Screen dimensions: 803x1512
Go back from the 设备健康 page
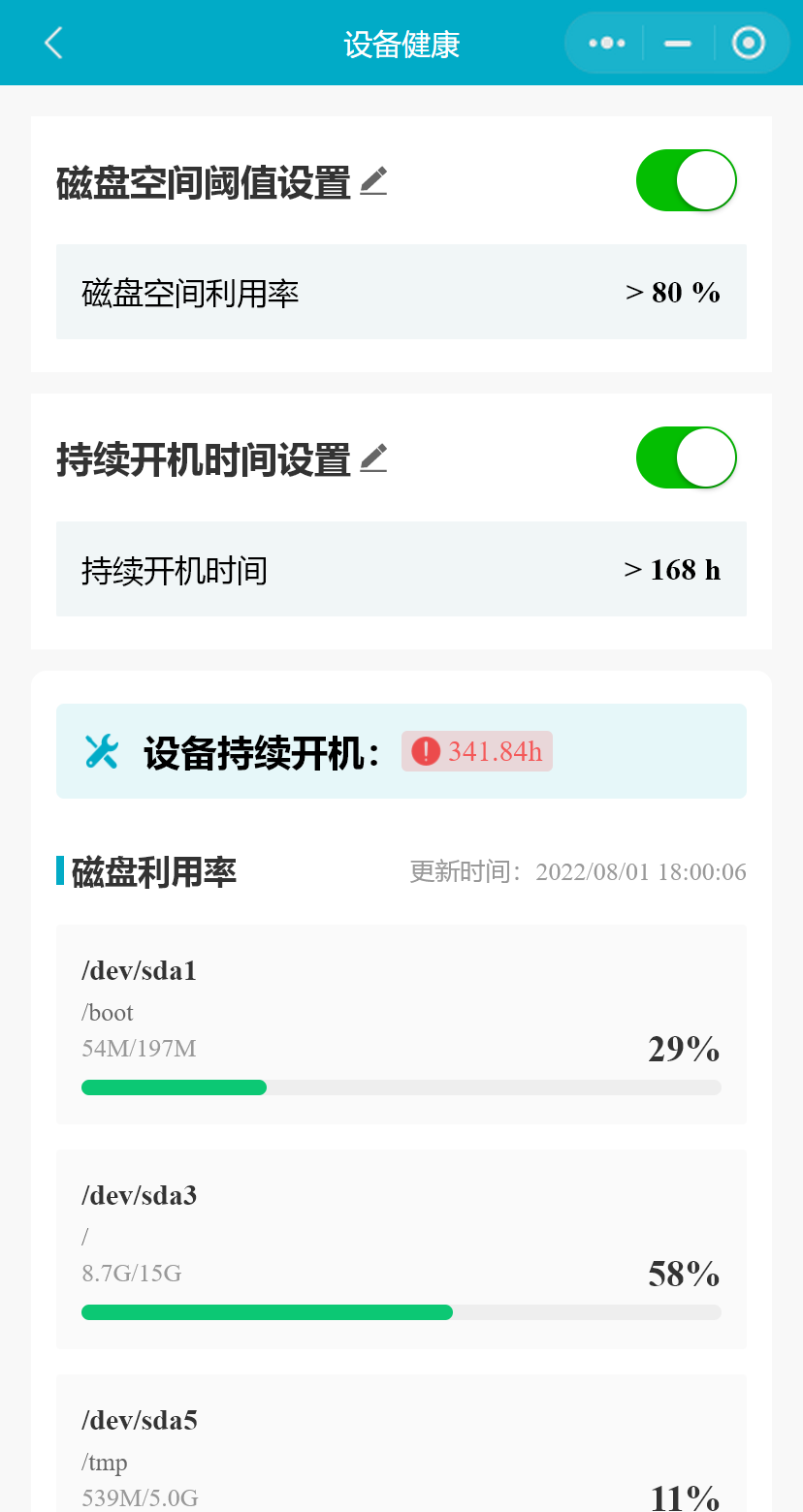[x=53, y=44]
